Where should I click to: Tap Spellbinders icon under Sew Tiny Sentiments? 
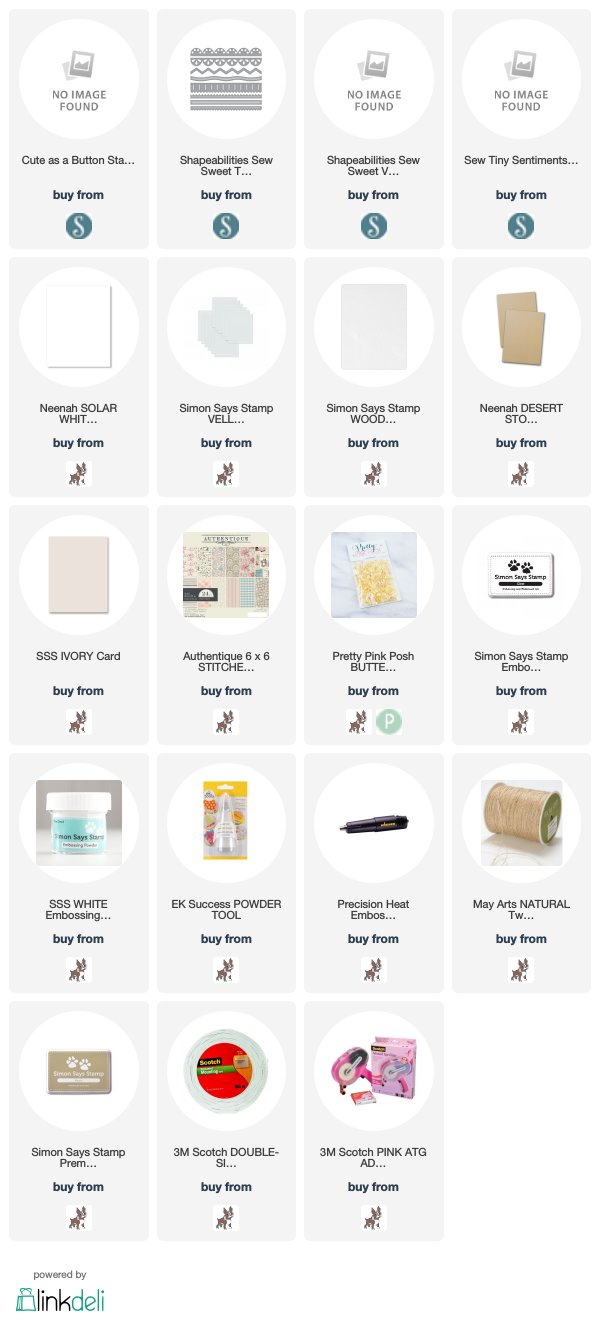521,225
